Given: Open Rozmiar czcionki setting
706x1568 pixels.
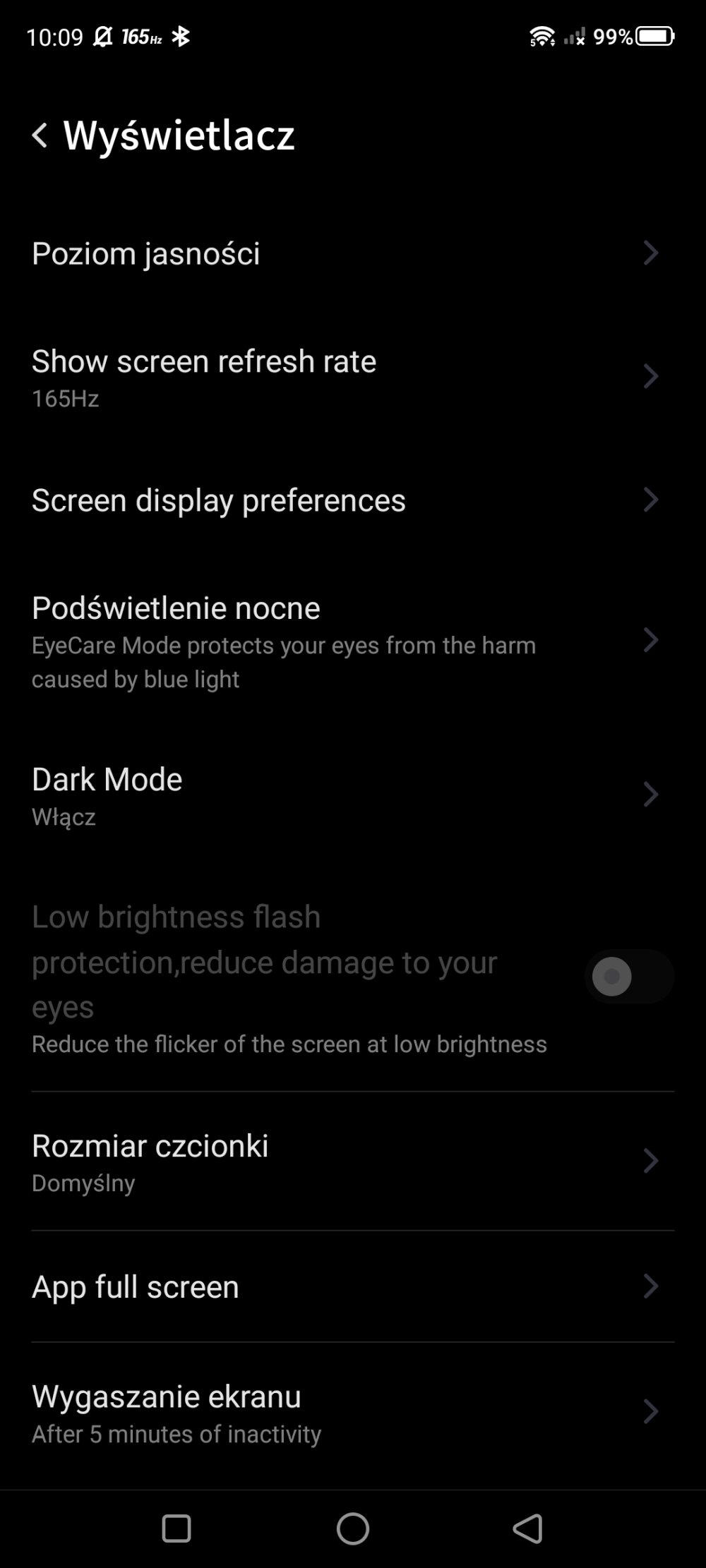Looking at the screenshot, I should tap(353, 1161).
